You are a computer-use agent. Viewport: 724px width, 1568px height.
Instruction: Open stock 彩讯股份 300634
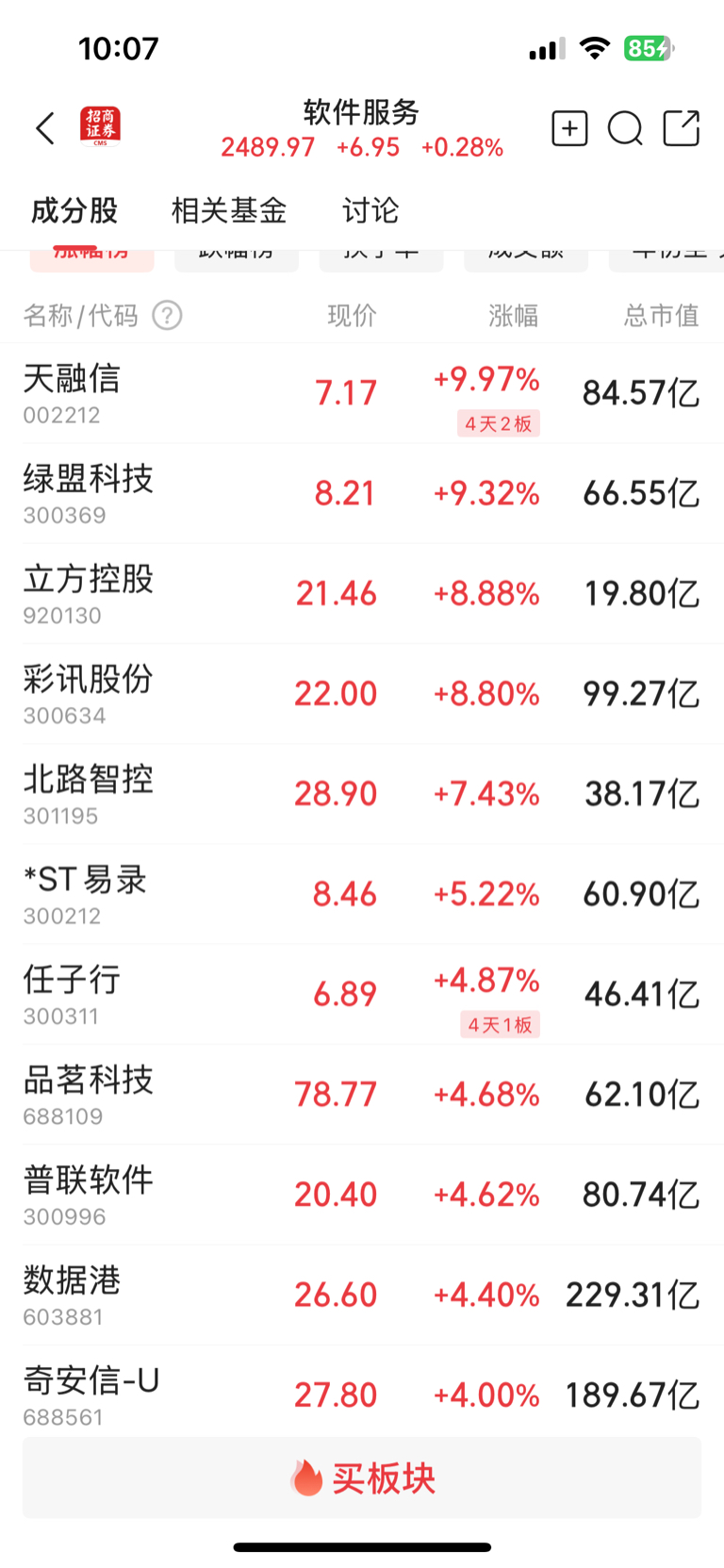[362, 694]
